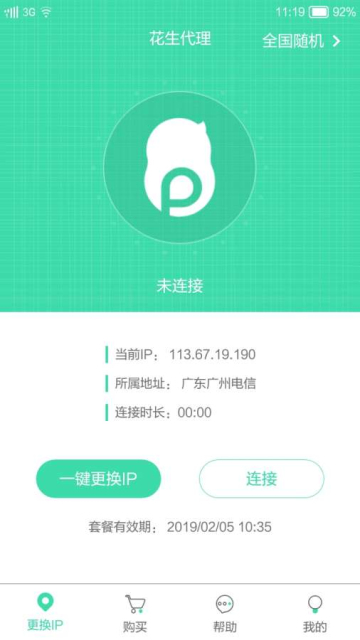Open the 购买 tab
Image resolution: width=360 pixels, height=640 pixels.
135,613
